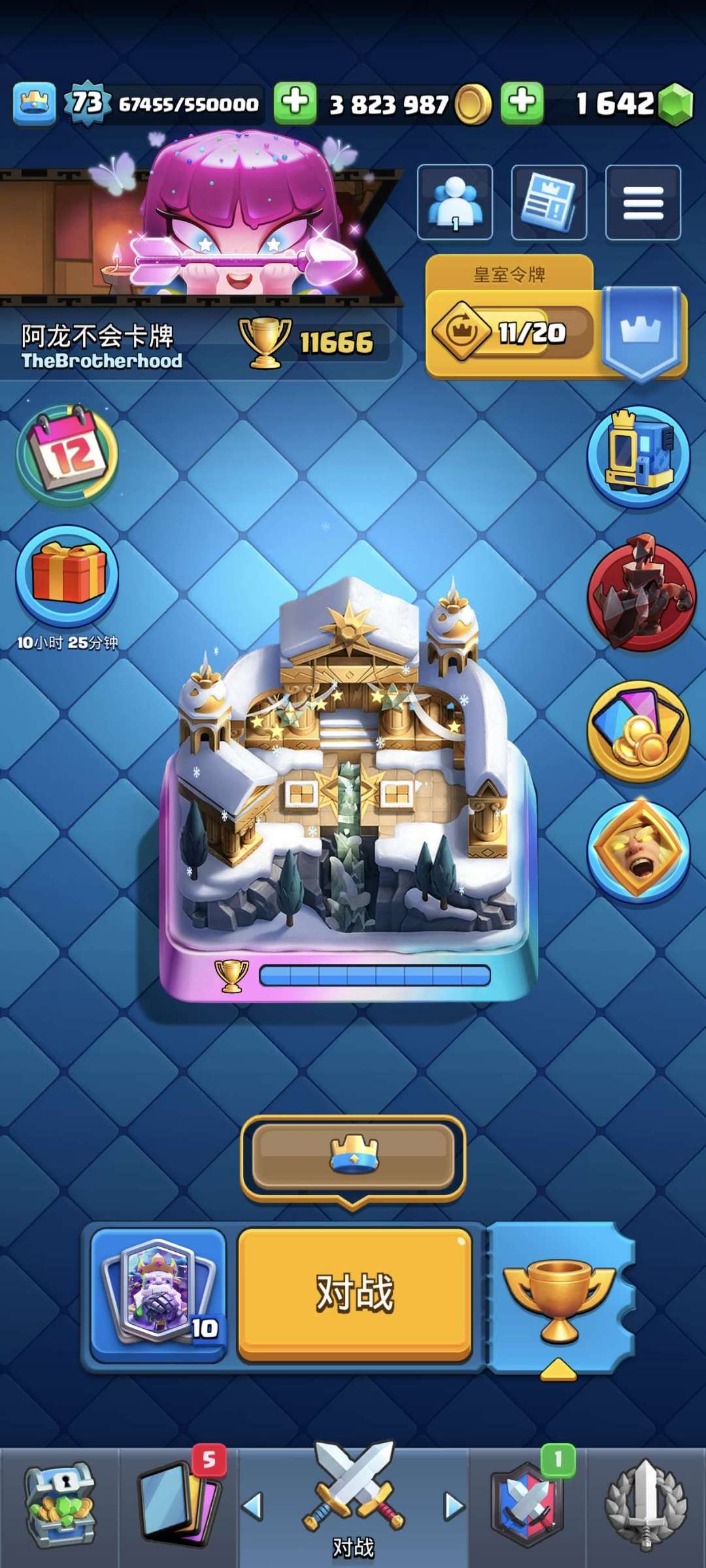Add more gold with the plus button
The height and width of the screenshot is (1568, 706).
coord(295,103)
